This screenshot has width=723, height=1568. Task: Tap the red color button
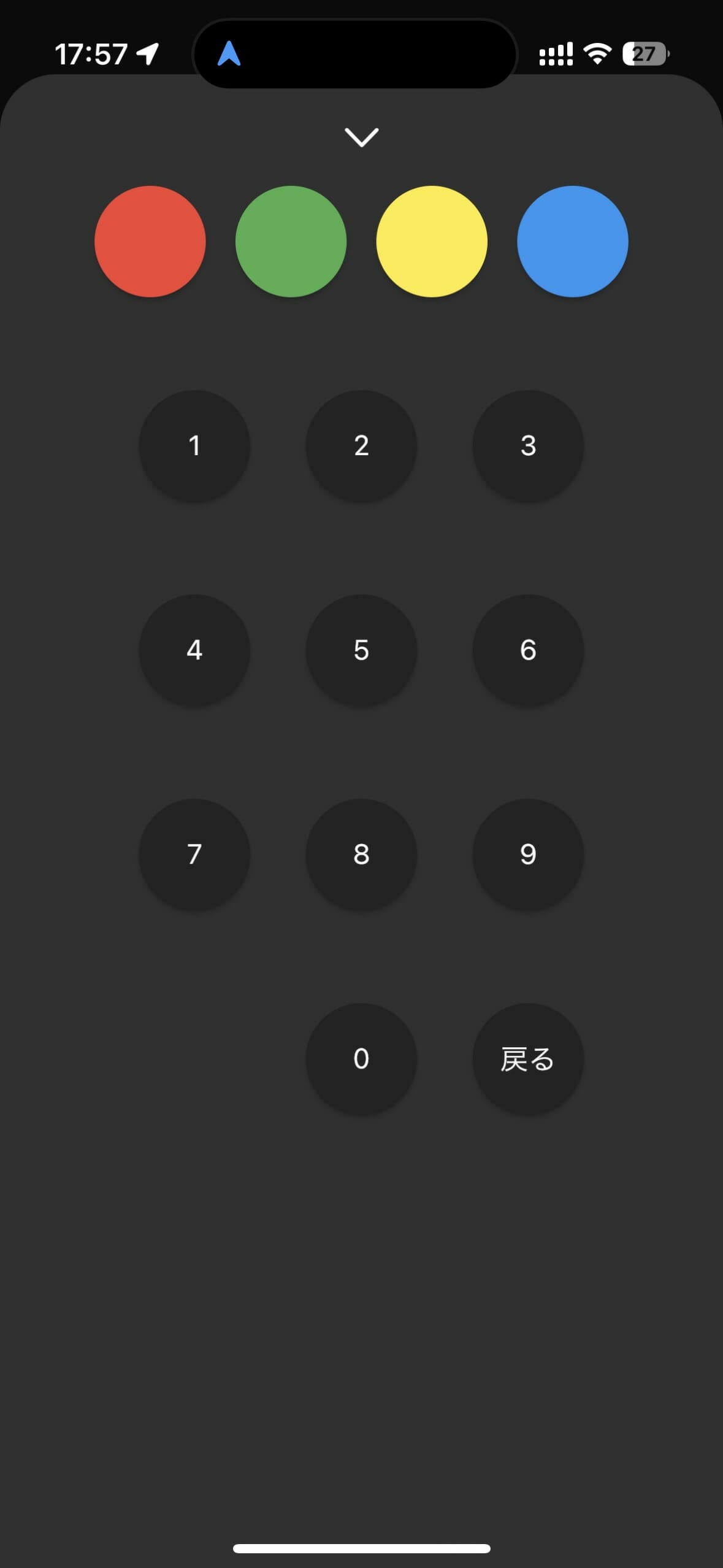(x=150, y=241)
